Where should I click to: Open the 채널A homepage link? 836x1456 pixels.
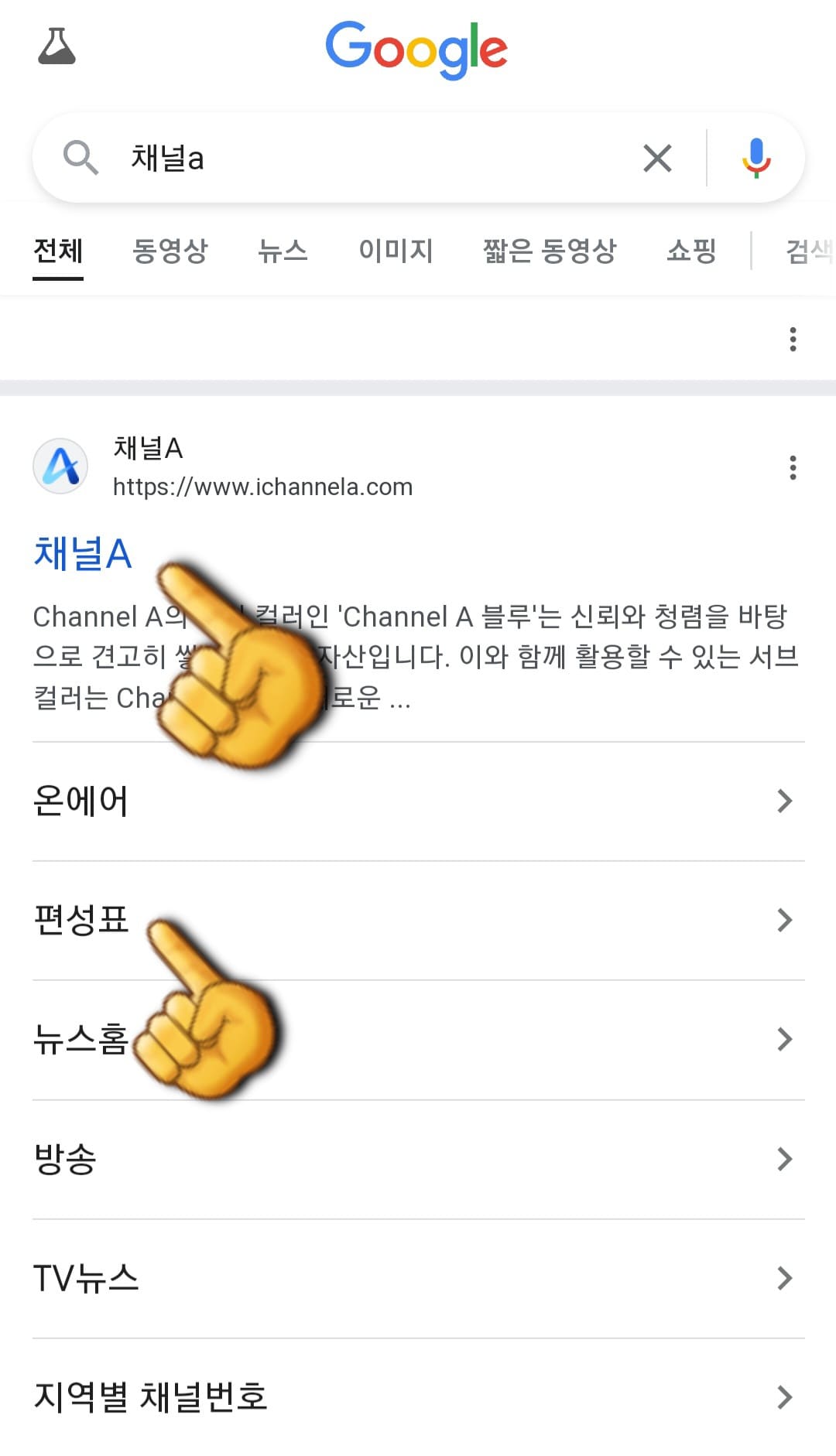click(x=83, y=553)
